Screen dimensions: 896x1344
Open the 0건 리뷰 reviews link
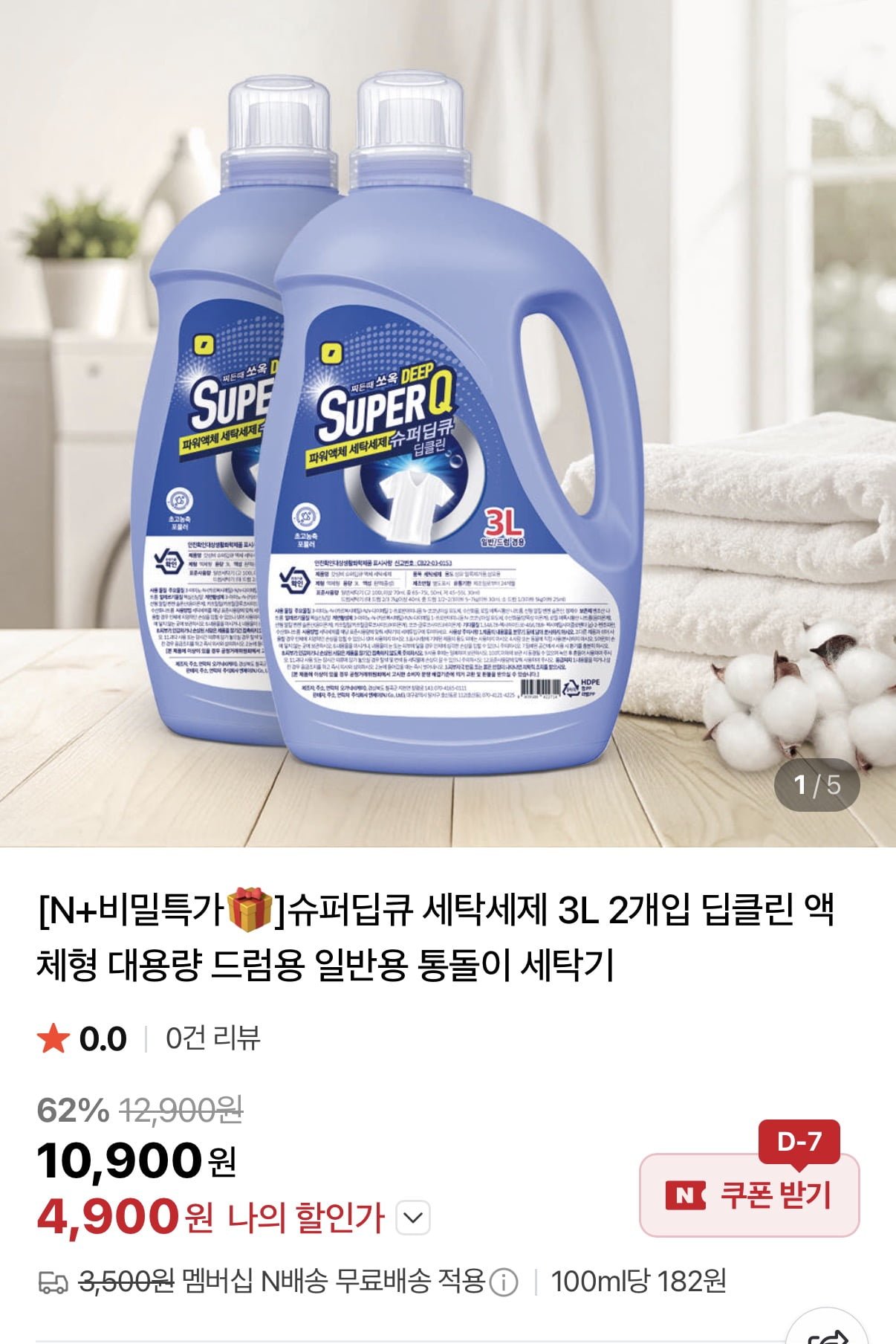pyautogui.click(x=212, y=1038)
